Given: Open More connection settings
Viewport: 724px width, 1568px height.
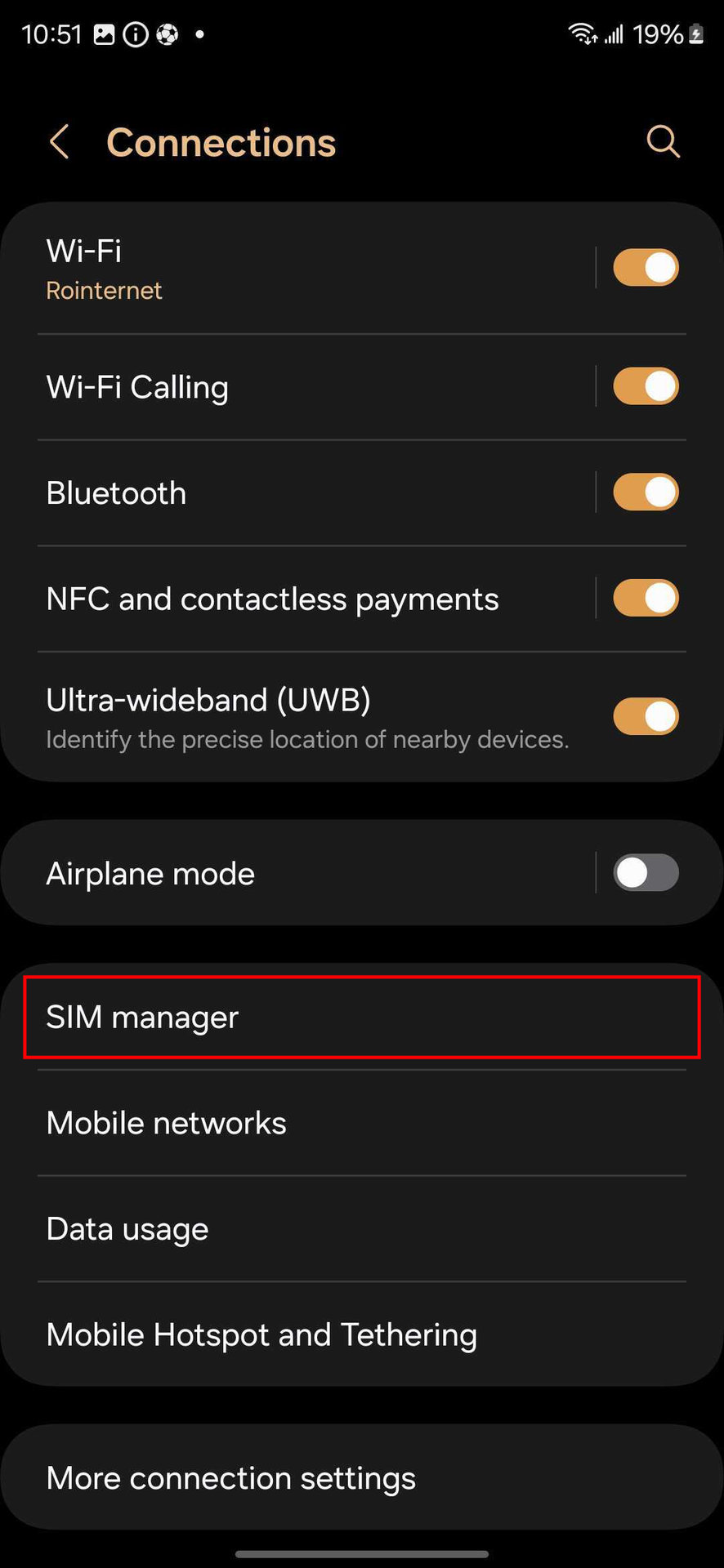Looking at the screenshot, I should click(361, 1478).
